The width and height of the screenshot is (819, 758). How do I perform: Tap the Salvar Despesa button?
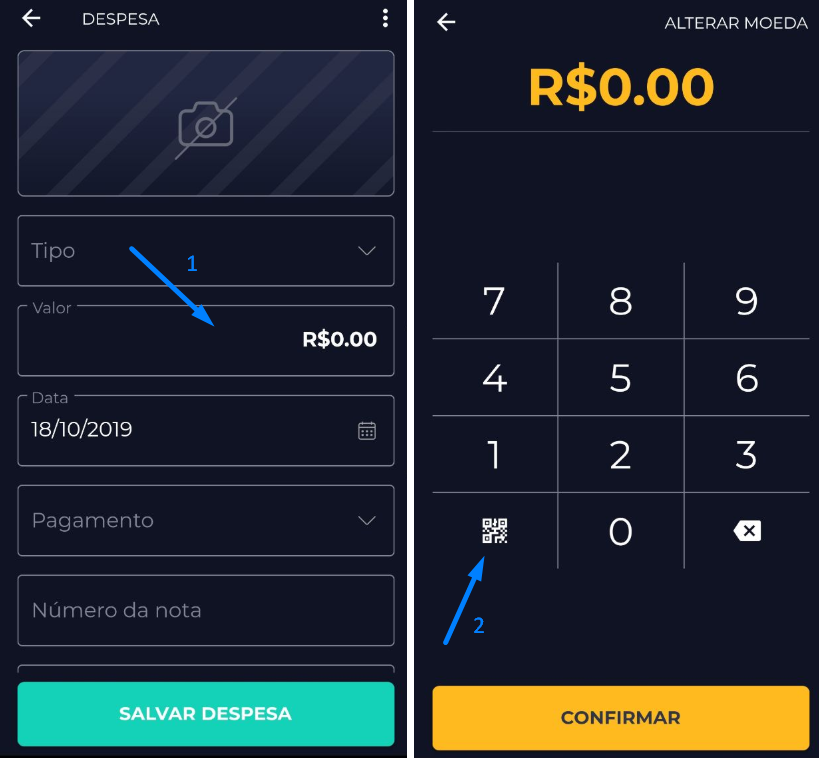click(x=206, y=714)
